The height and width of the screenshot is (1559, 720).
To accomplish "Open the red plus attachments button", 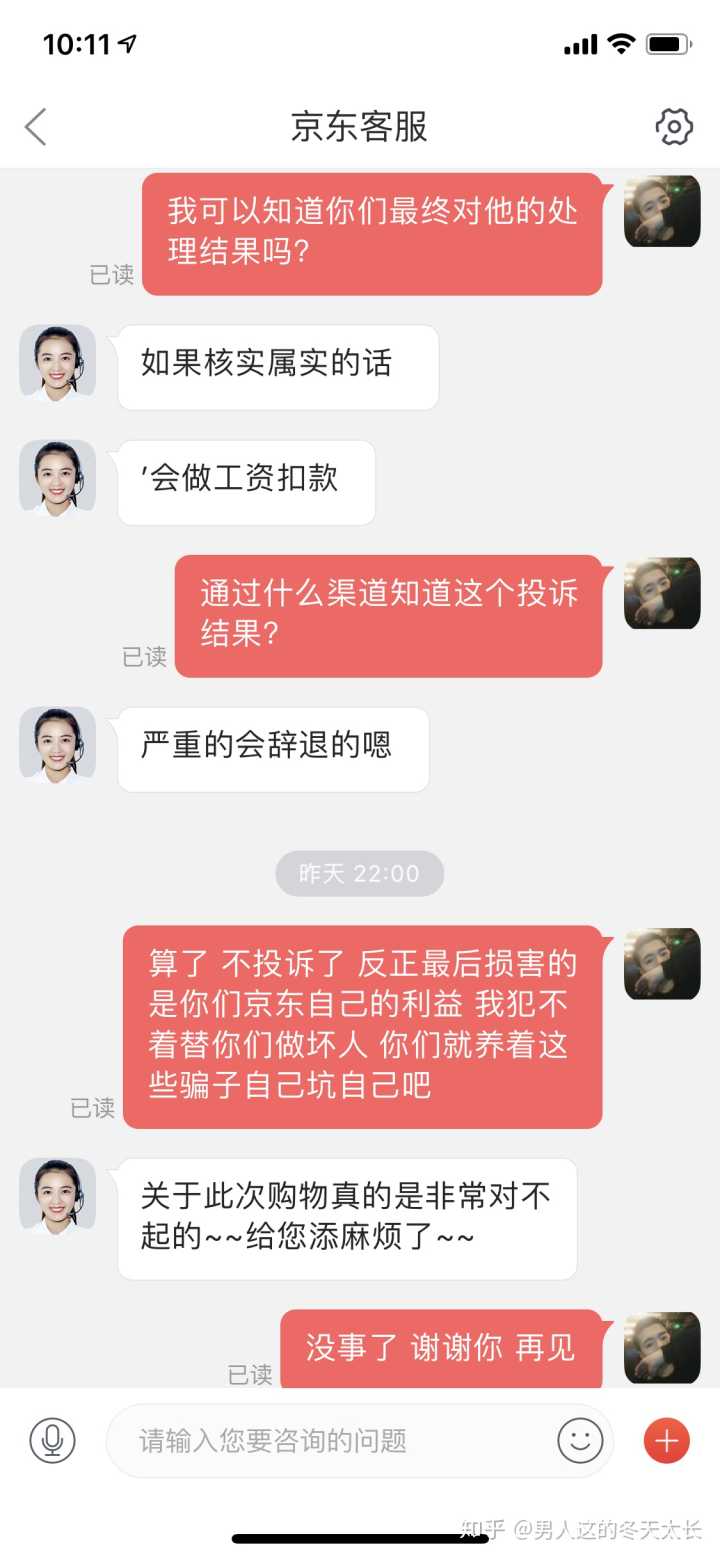I will (667, 1441).
